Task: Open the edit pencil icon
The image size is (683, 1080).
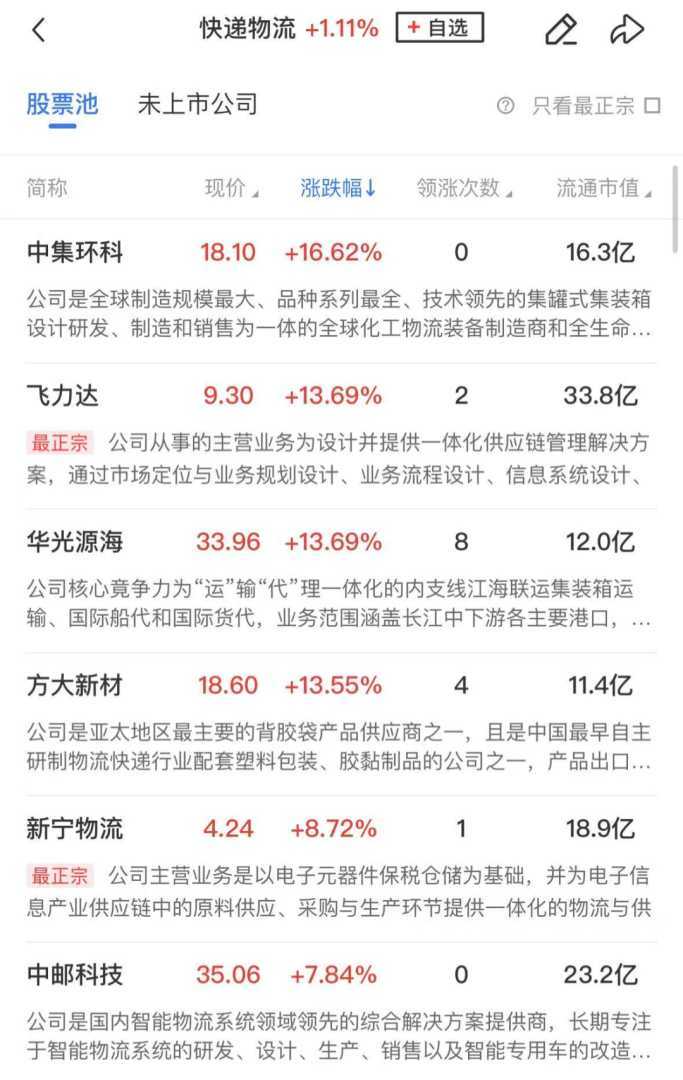Action: [x=561, y=30]
